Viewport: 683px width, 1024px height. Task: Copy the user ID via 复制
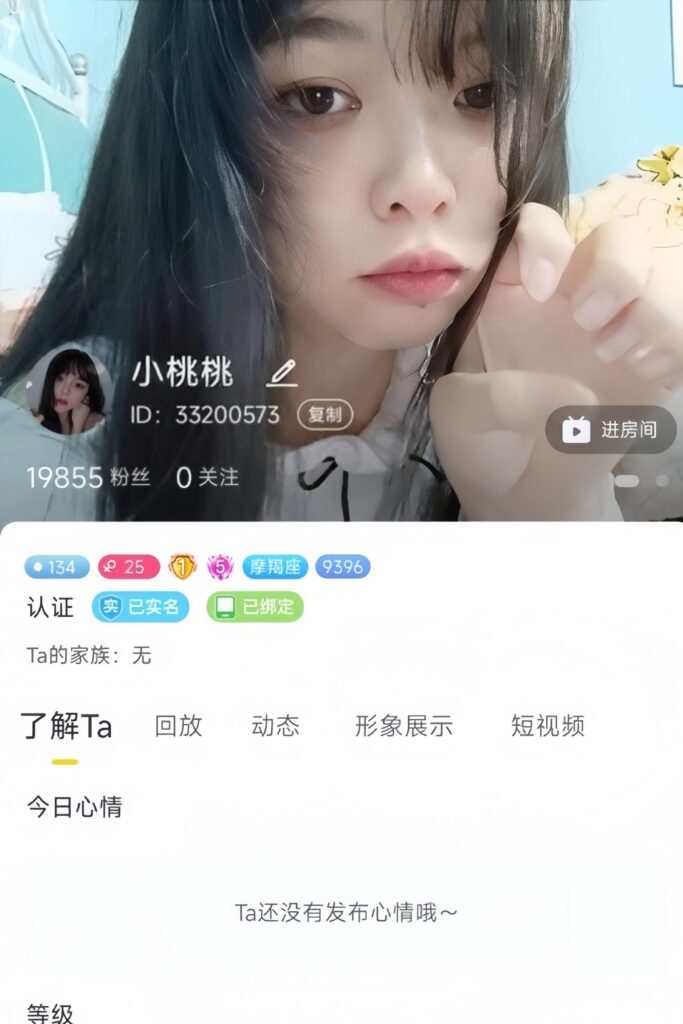[325, 414]
